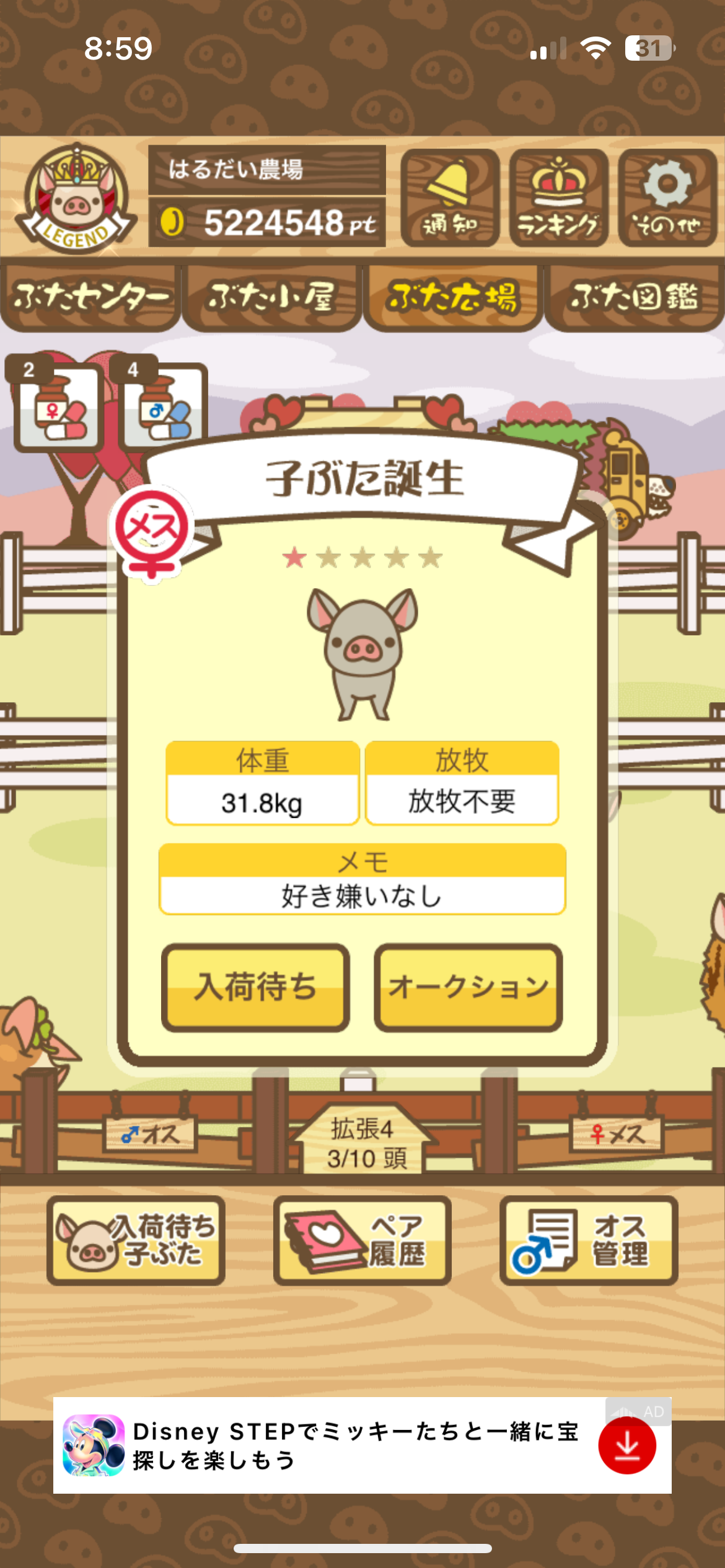Open the その他 settings gear
Image resolution: width=725 pixels, height=1568 pixels.
[667, 198]
